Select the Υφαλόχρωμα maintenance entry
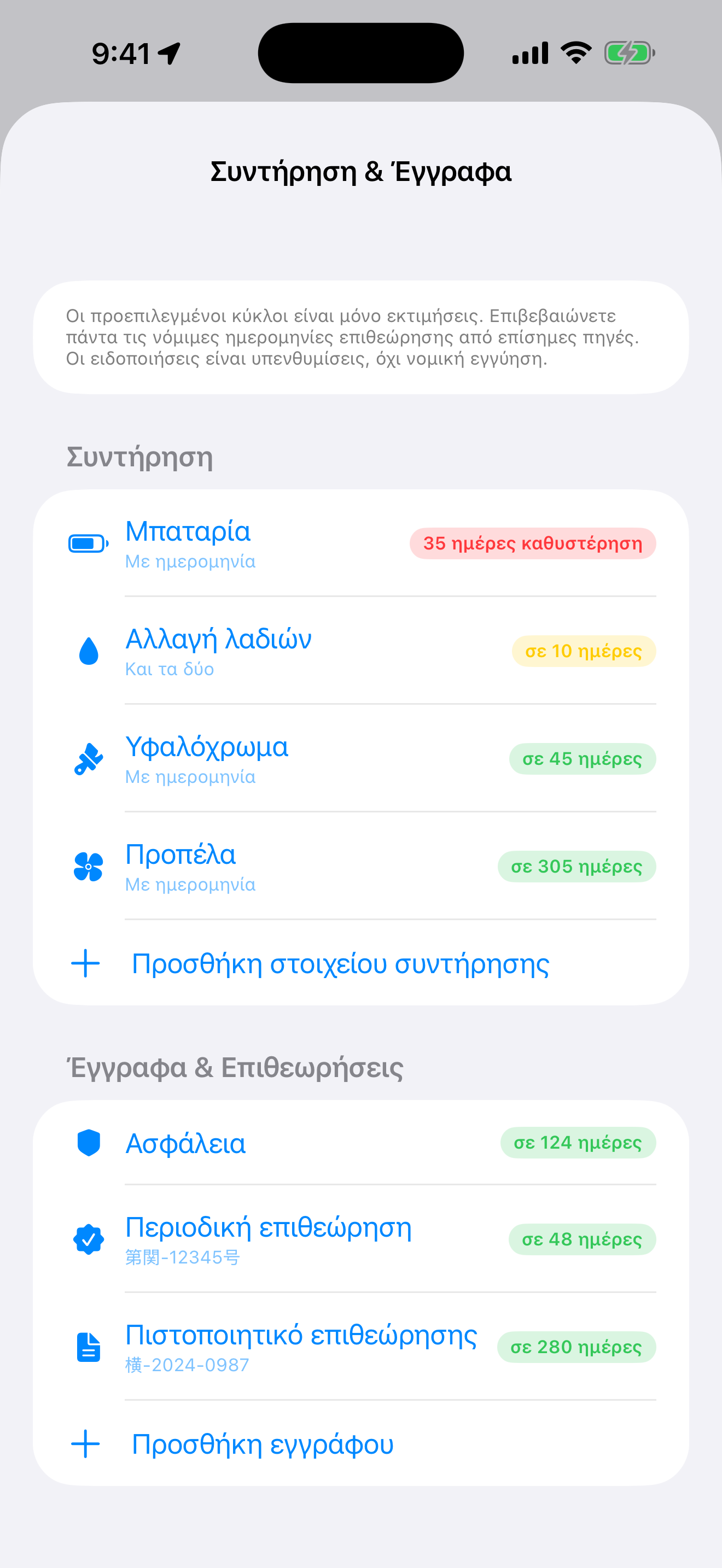 (x=361, y=758)
